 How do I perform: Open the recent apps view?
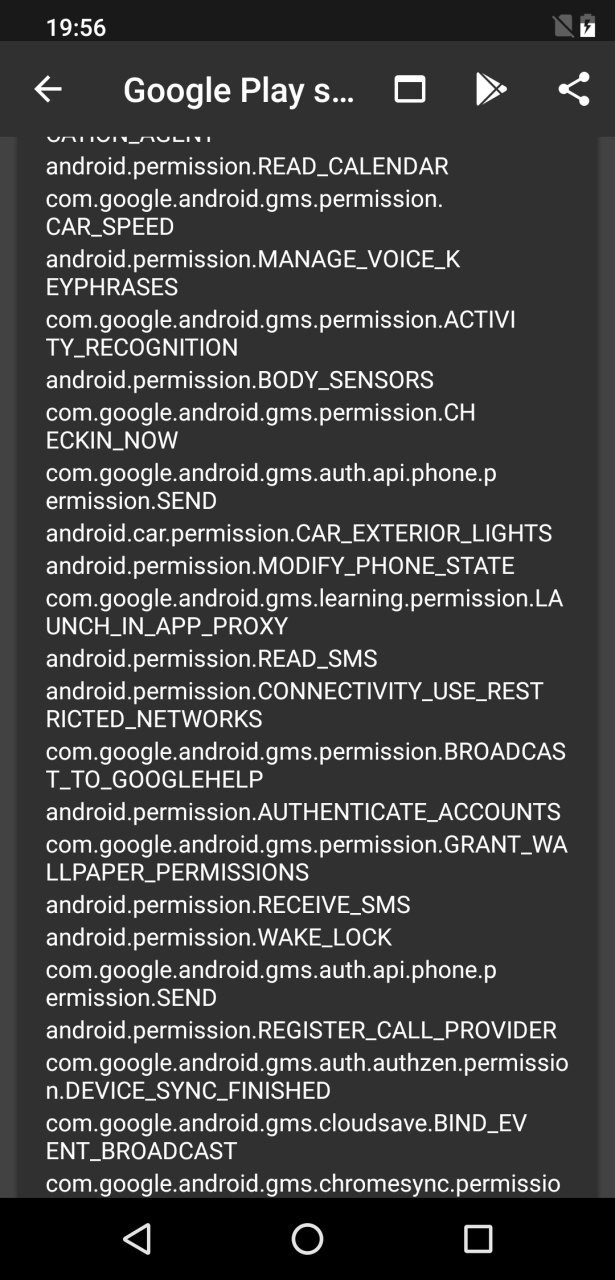[x=478, y=1239]
